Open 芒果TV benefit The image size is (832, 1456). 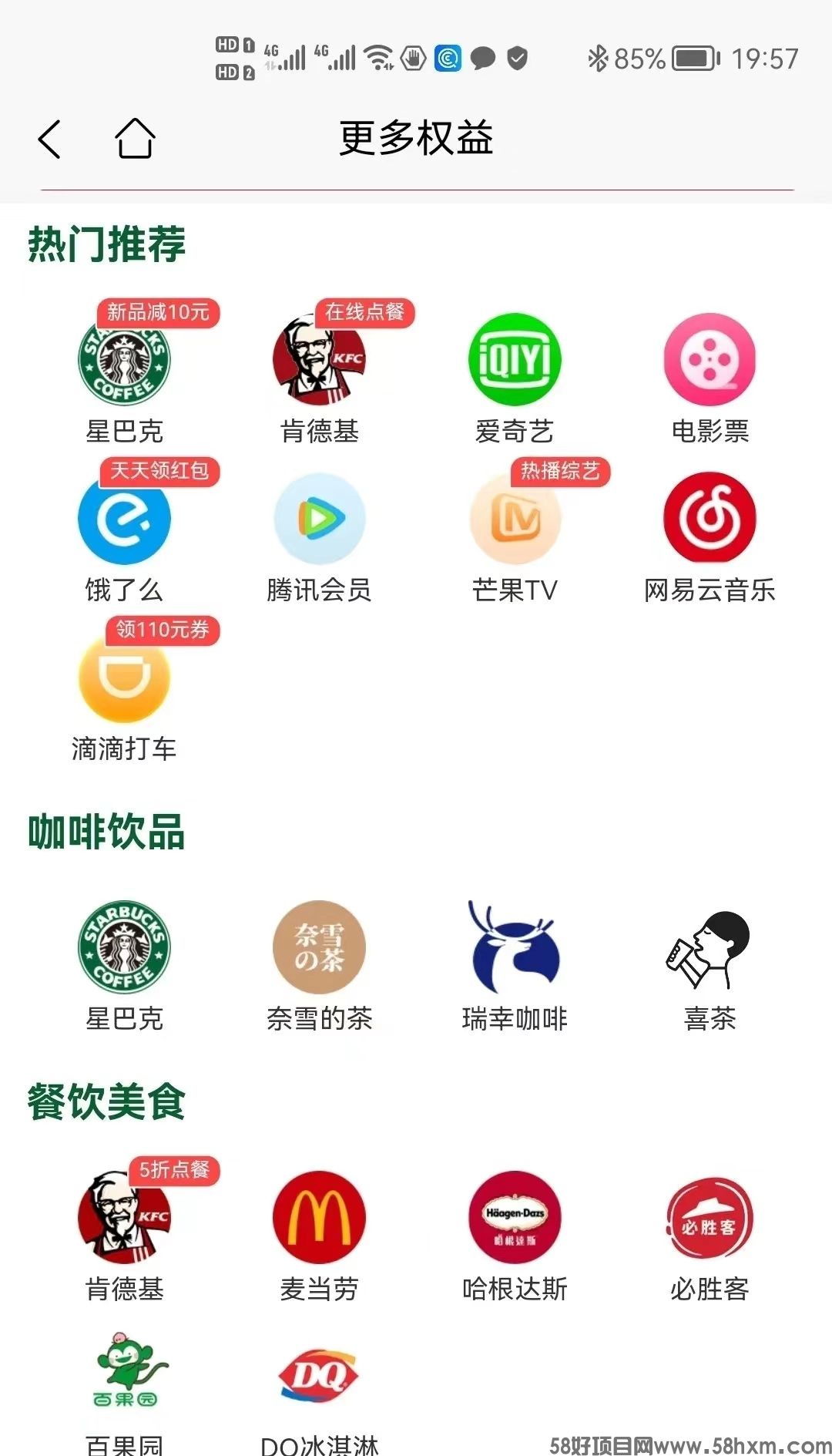pos(515,519)
